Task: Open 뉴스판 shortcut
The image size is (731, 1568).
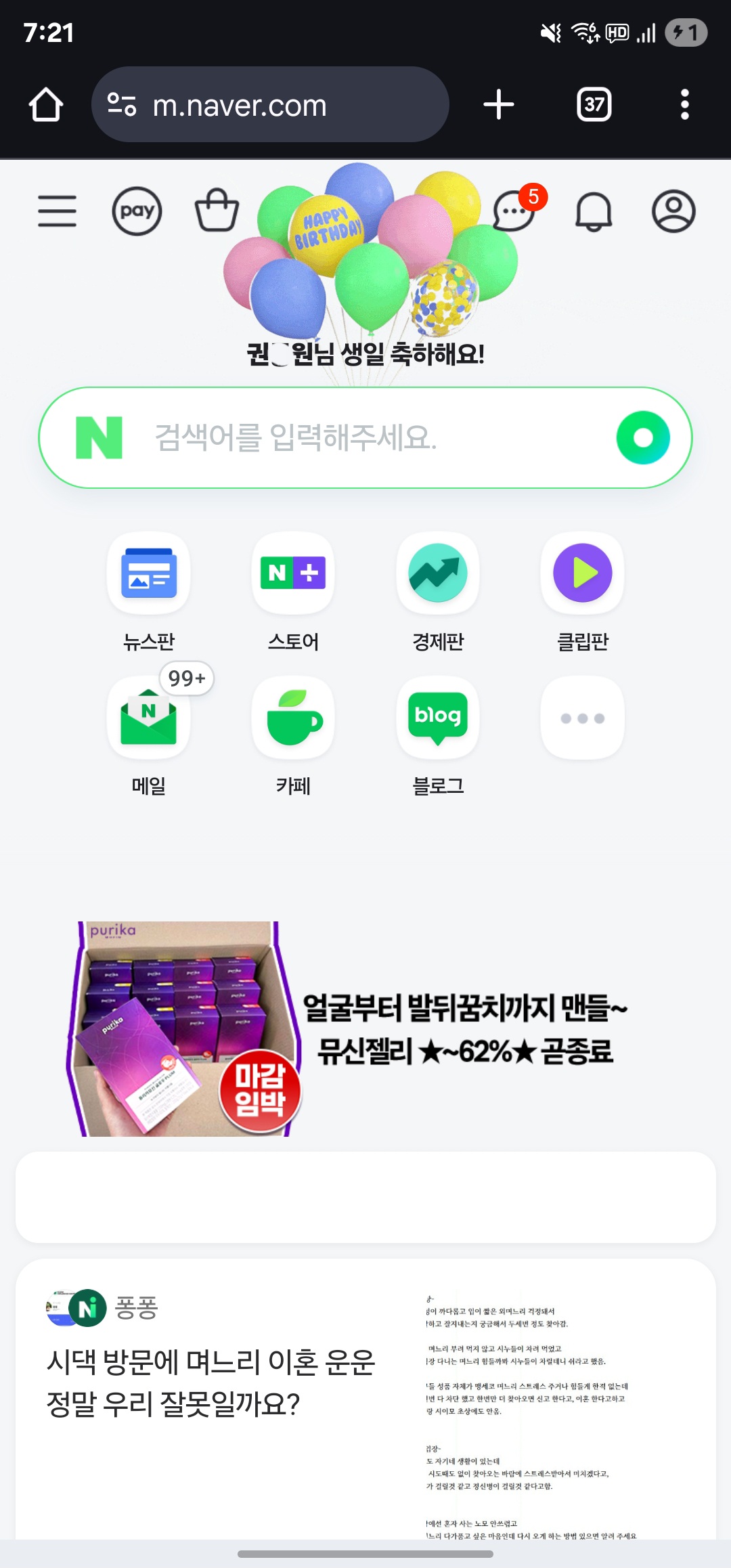Action: (x=149, y=592)
